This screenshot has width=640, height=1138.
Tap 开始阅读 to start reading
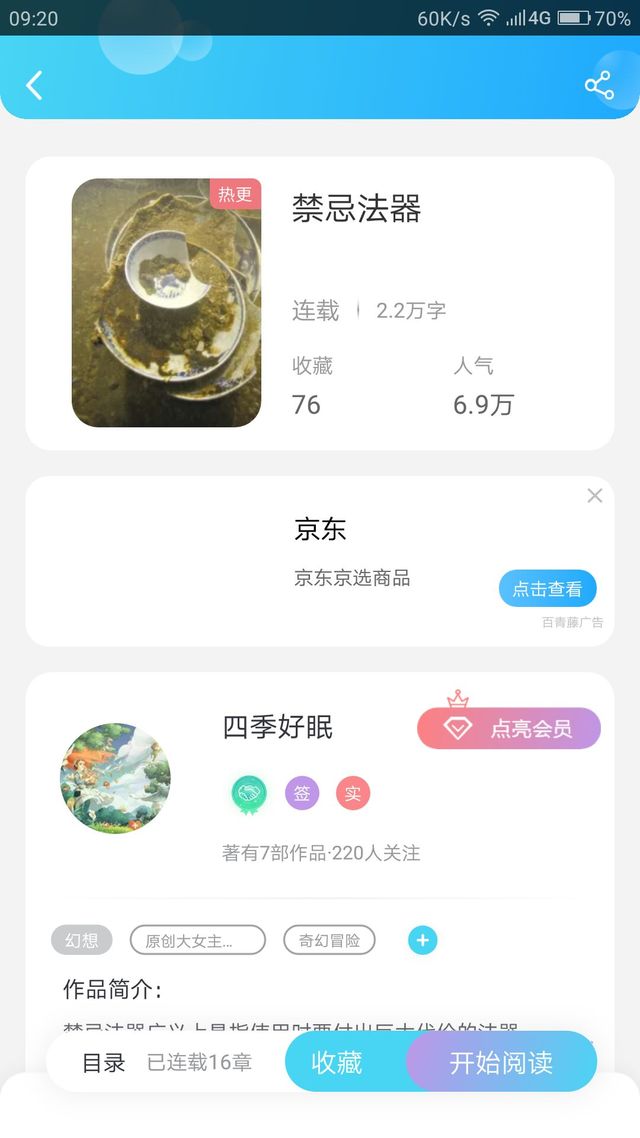point(501,1062)
